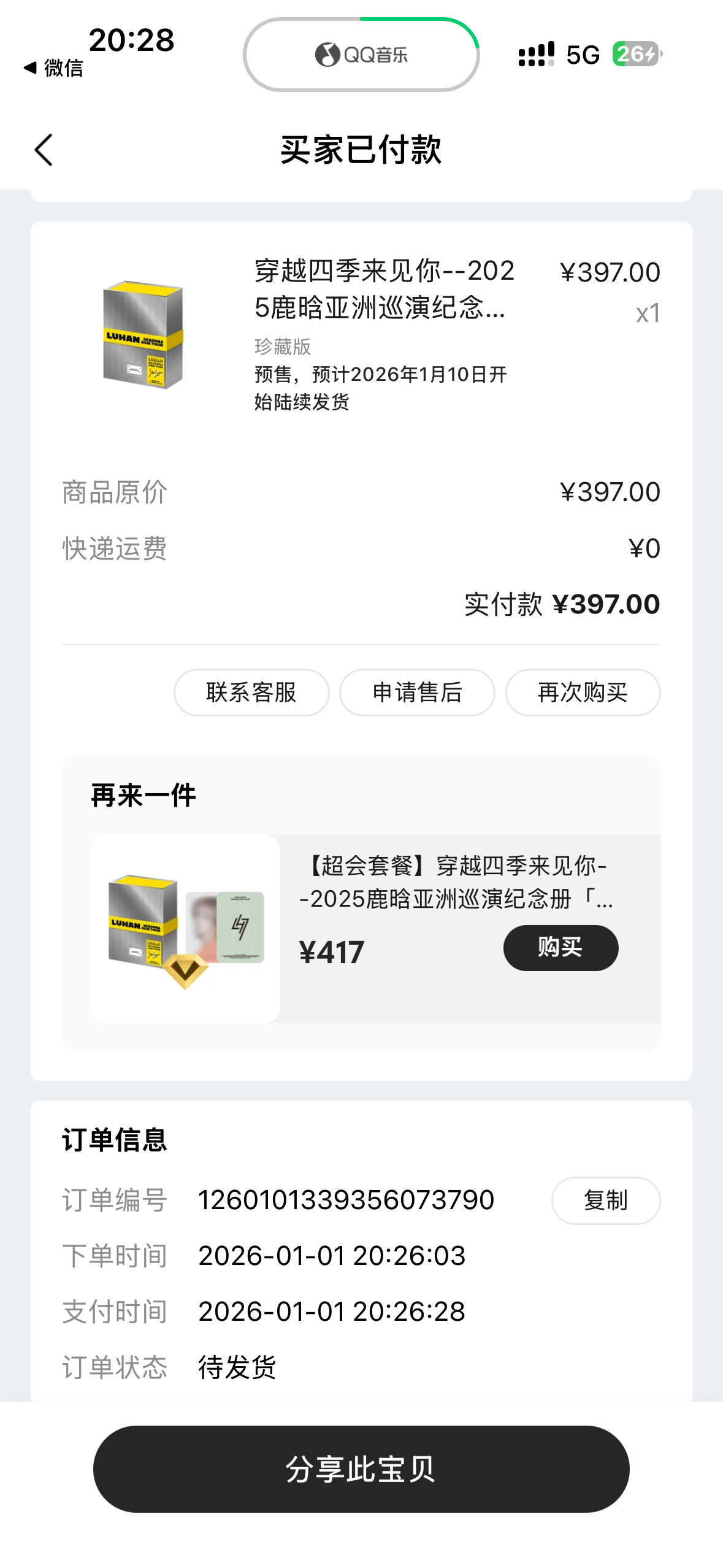Screen dimensions: 723x1568
Task: Open the 珍藏版 tour album product
Action: coord(383,288)
